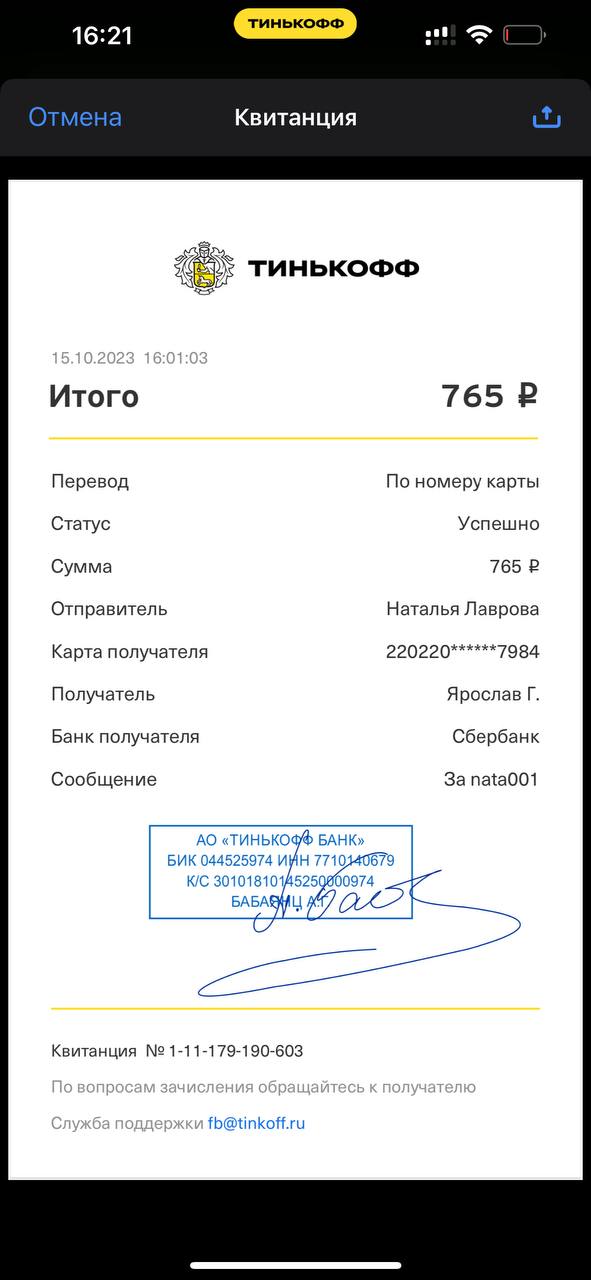Tap the Тинькофф pill in the status bar
591x1280 pixels.
pyautogui.click(x=295, y=23)
